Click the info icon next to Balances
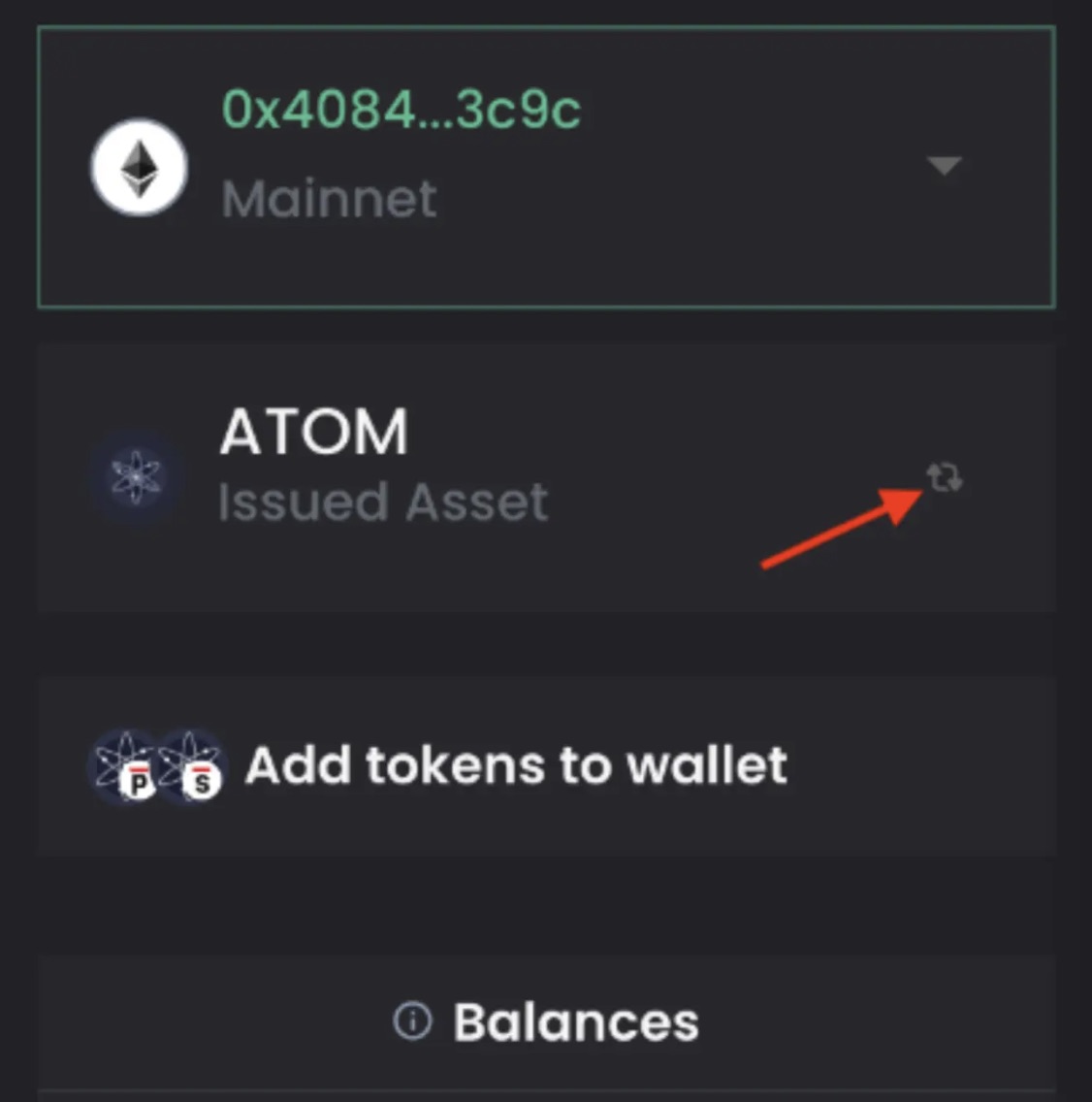The height and width of the screenshot is (1102, 1092). (411, 1020)
